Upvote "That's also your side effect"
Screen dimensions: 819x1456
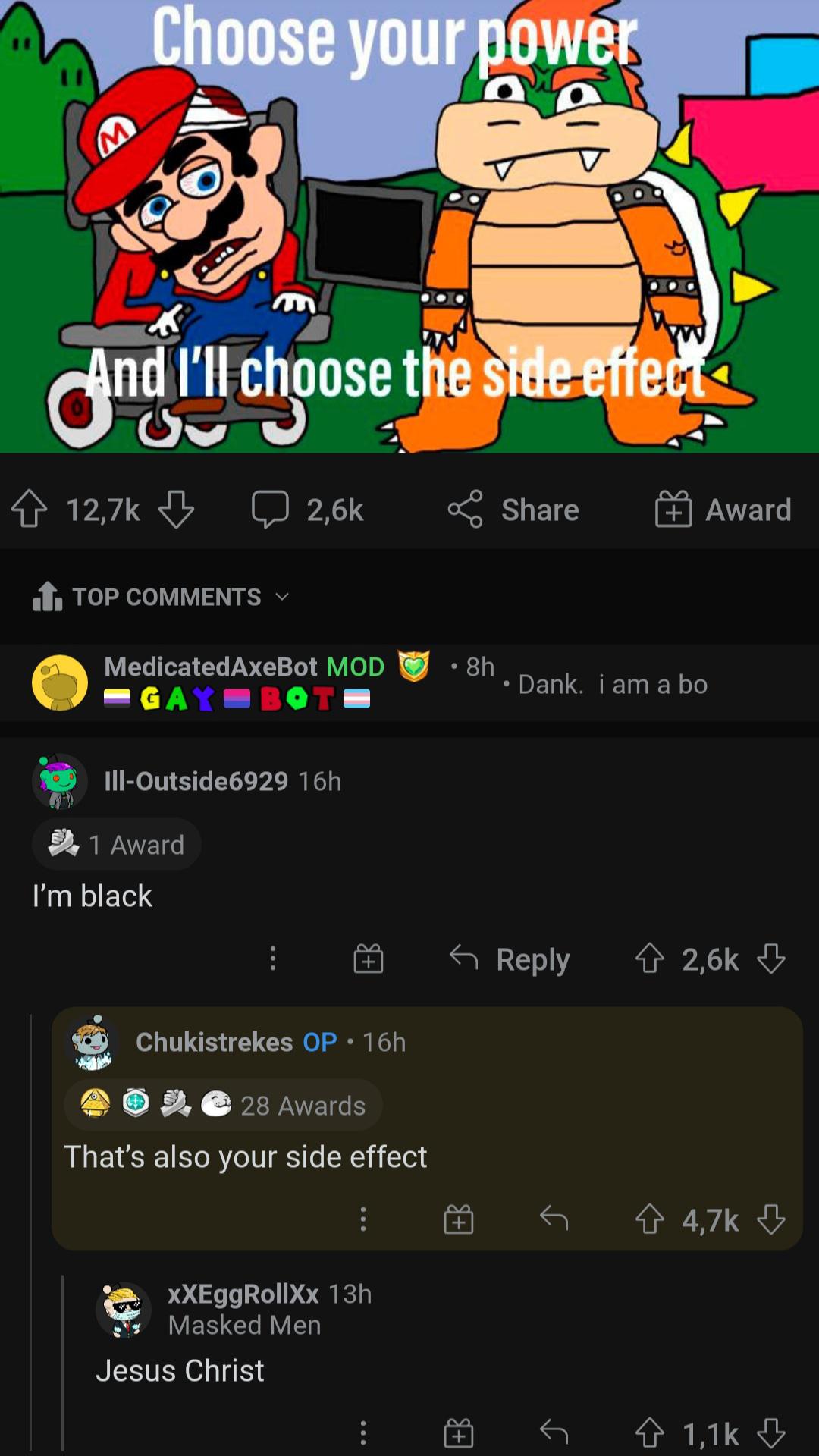tap(649, 1219)
